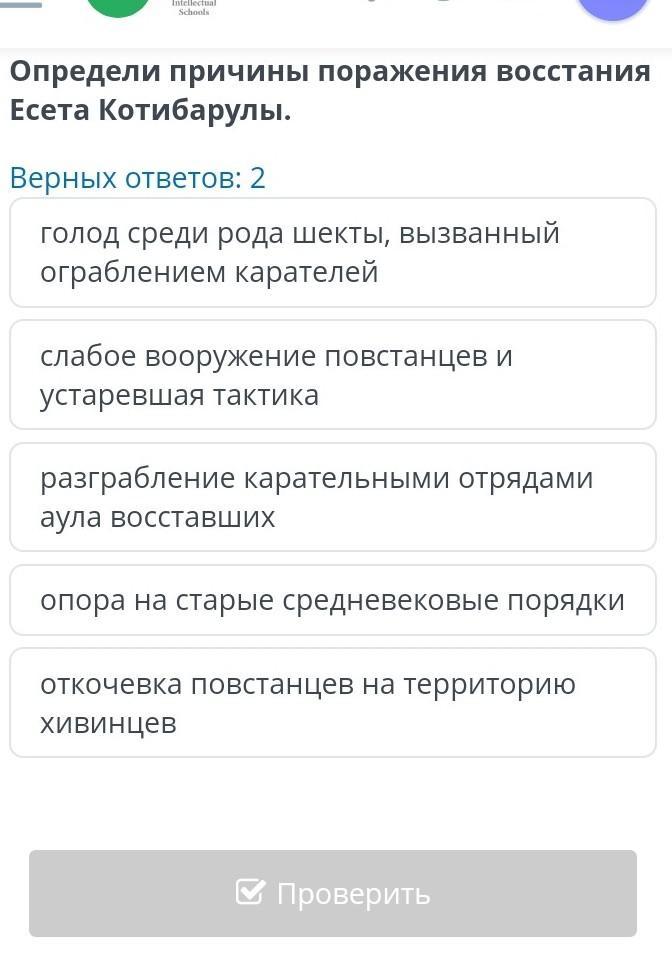Mark 'опора на старые средневековые порядки'
The image size is (672, 979).
333,600
